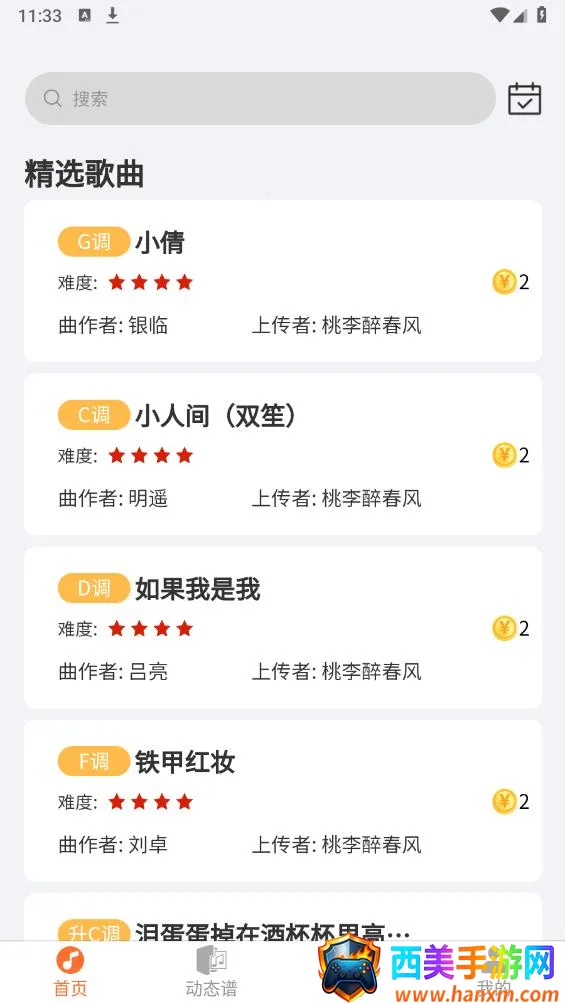Open the song 小倩
The image size is (565, 1004).
(x=283, y=281)
